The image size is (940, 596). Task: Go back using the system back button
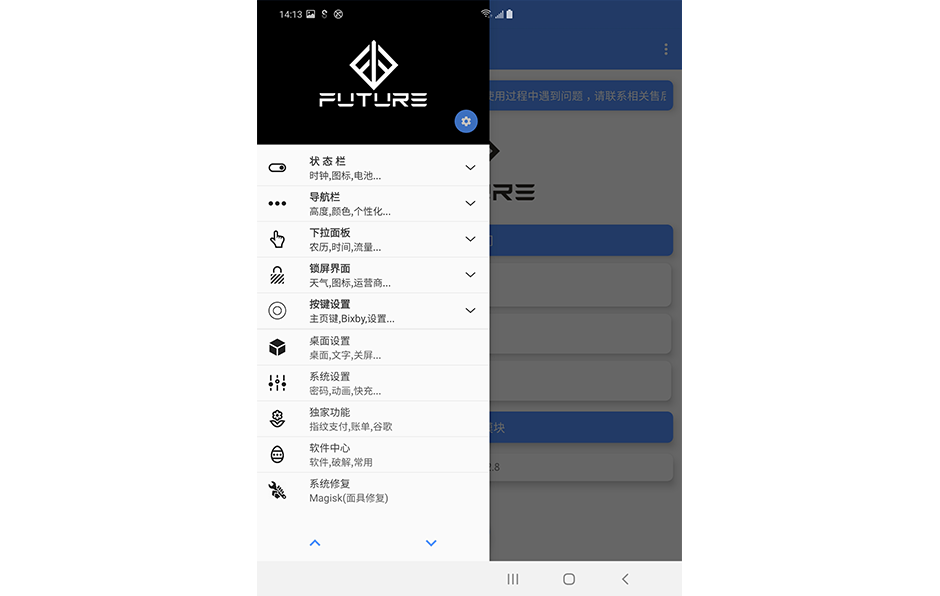625,579
